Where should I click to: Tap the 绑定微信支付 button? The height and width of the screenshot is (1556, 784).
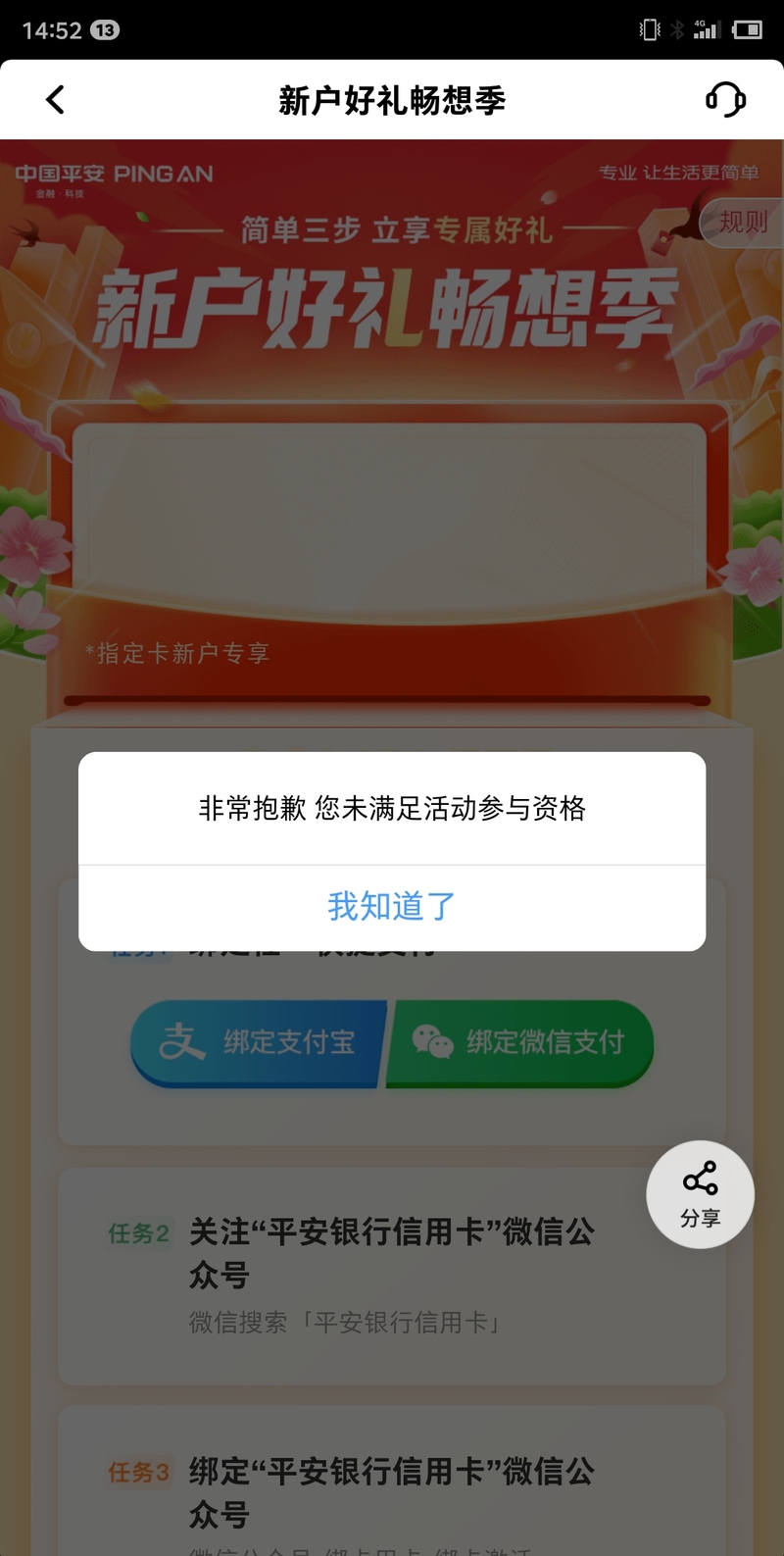[521, 1042]
